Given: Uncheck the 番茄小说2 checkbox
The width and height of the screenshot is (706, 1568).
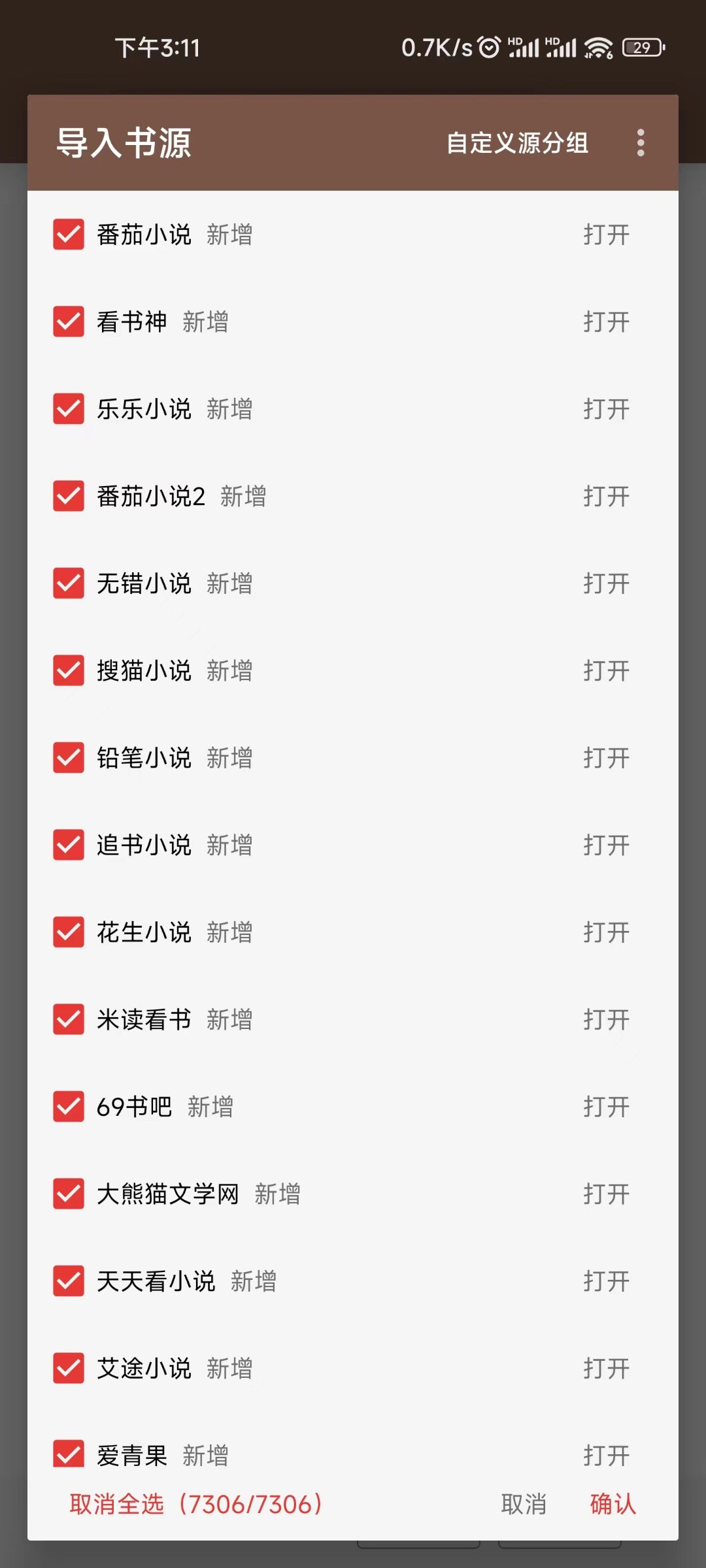Looking at the screenshot, I should pyautogui.click(x=69, y=496).
